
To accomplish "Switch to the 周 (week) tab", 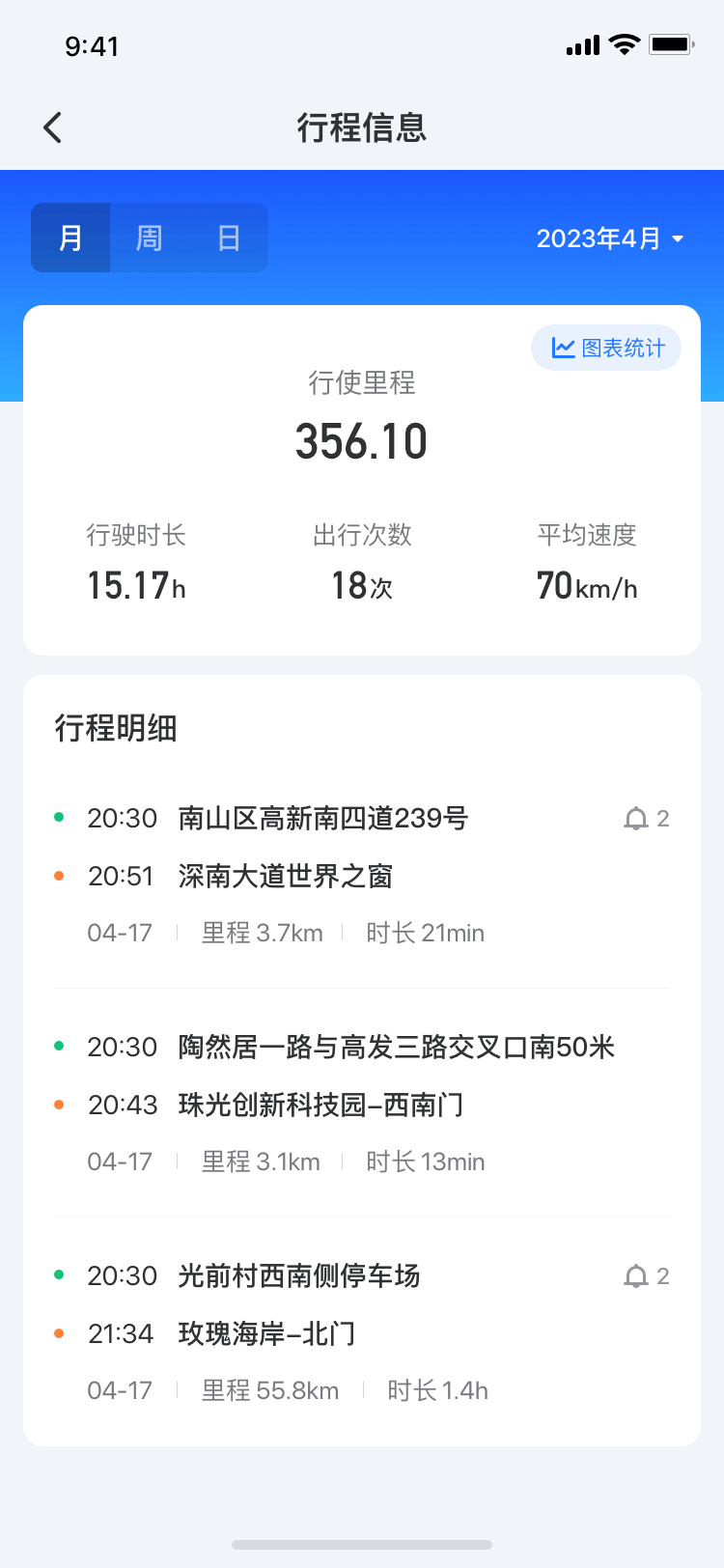I will pos(150,238).
